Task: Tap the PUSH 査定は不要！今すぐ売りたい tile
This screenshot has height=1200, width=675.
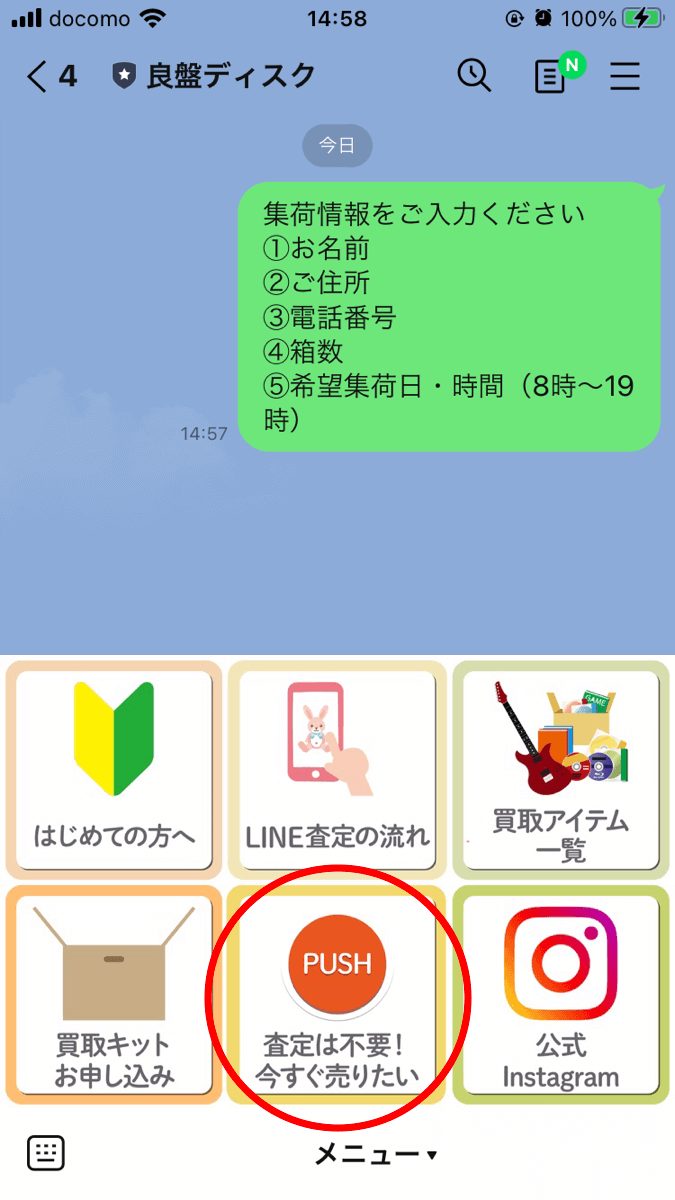Action: (337, 992)
